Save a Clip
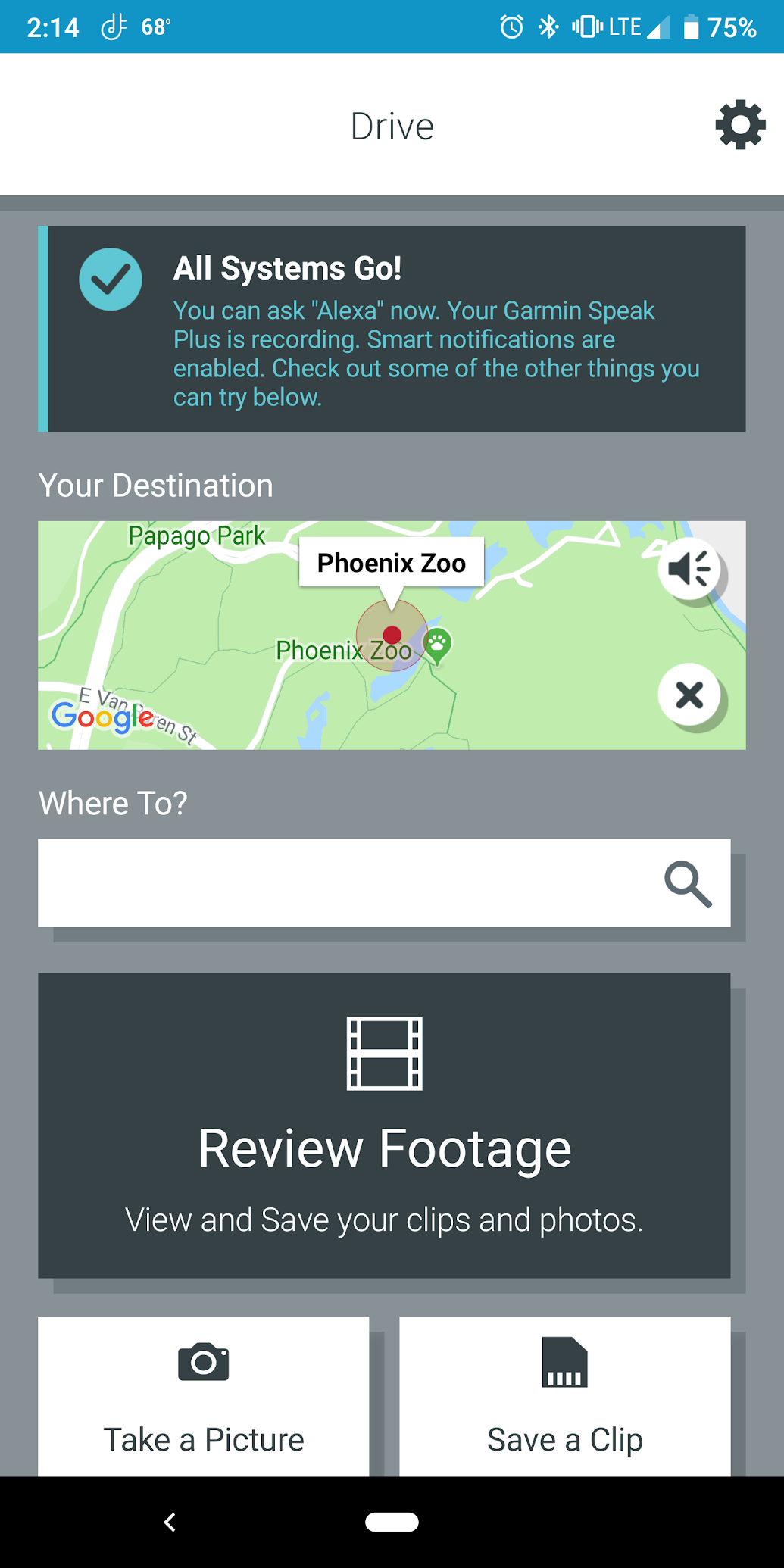784x1568 pixels. click(x=564, y=1398)
